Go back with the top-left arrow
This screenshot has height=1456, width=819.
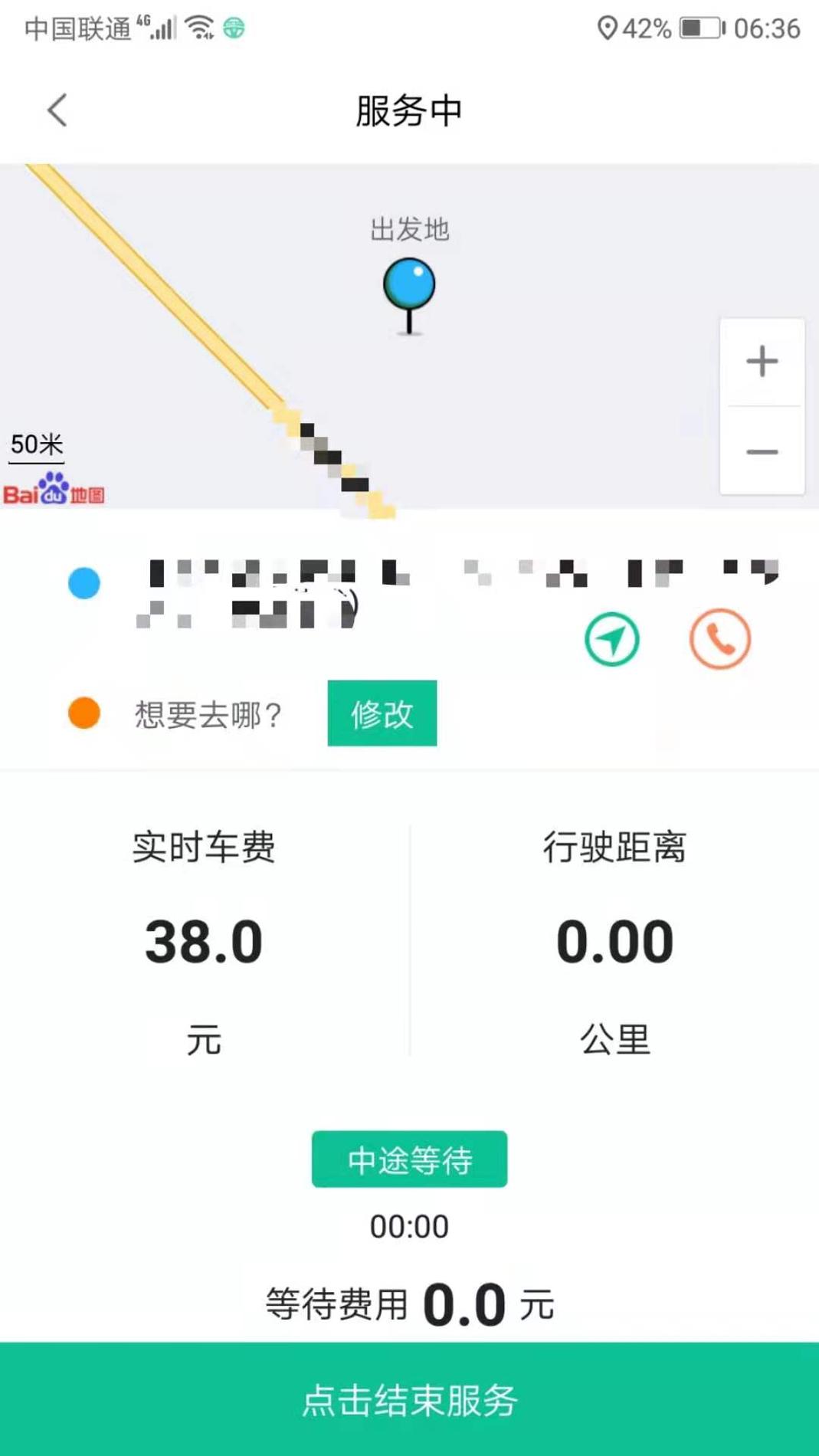[x=56, y=110]
